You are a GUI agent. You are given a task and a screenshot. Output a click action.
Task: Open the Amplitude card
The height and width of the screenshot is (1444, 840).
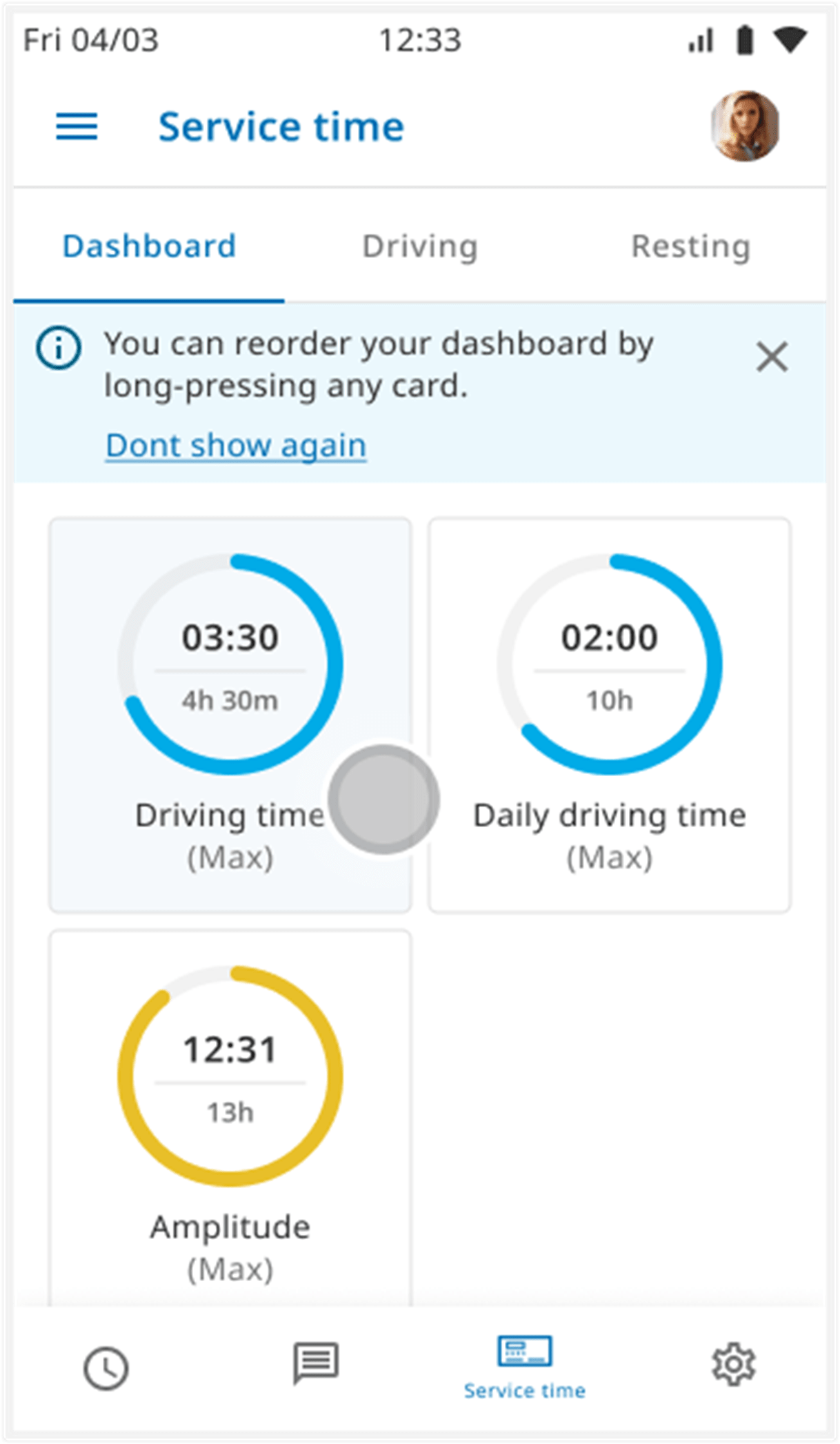[230, 1118]
